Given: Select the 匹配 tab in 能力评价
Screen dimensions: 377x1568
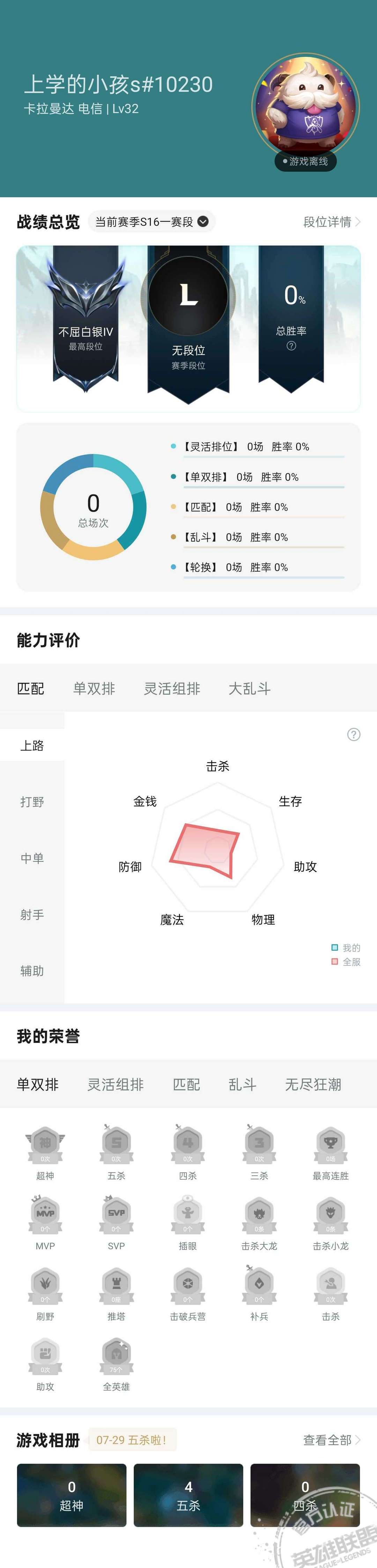Looking at the screenshot, I should 30,688.
